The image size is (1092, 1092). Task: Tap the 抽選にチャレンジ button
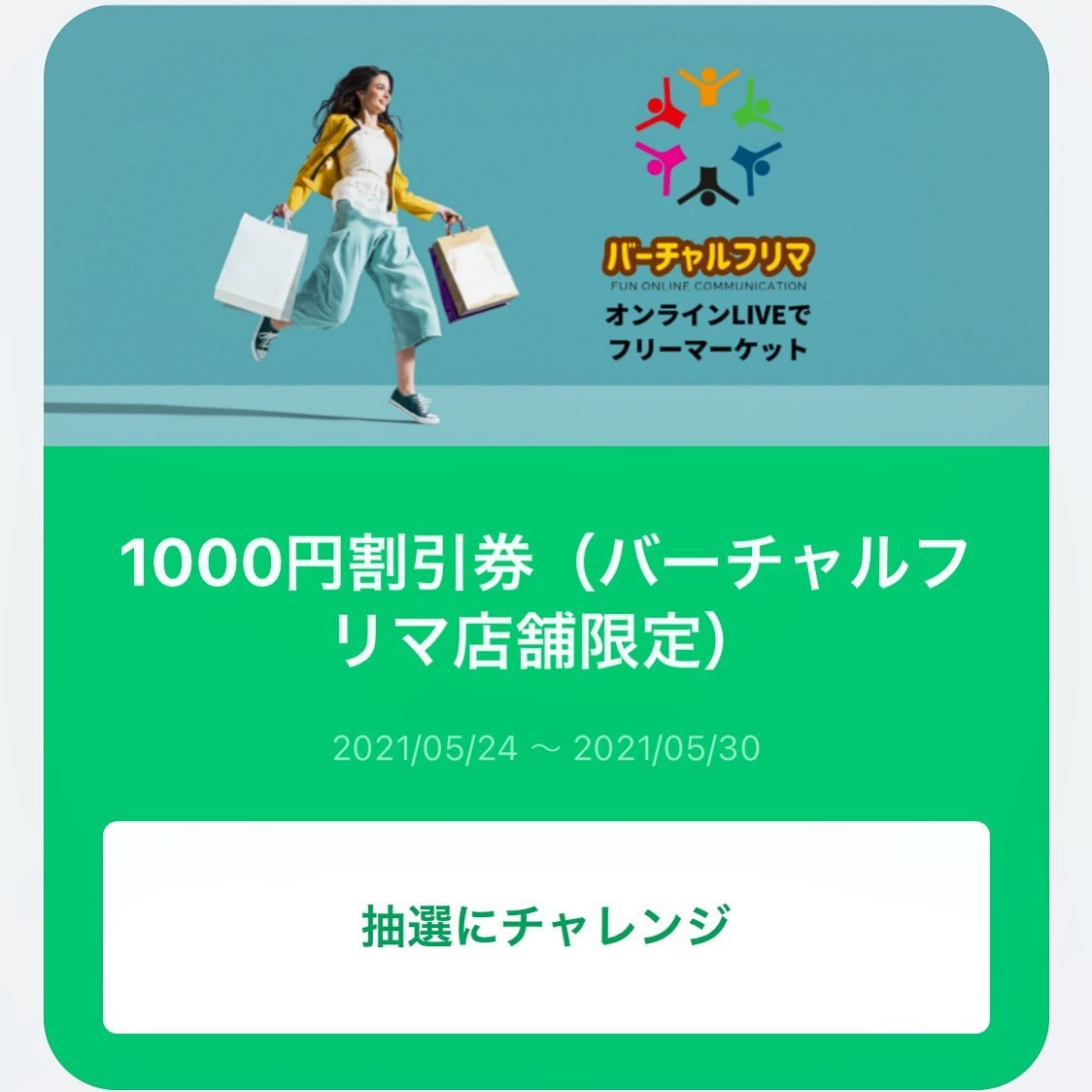click(x=546, y=927)
